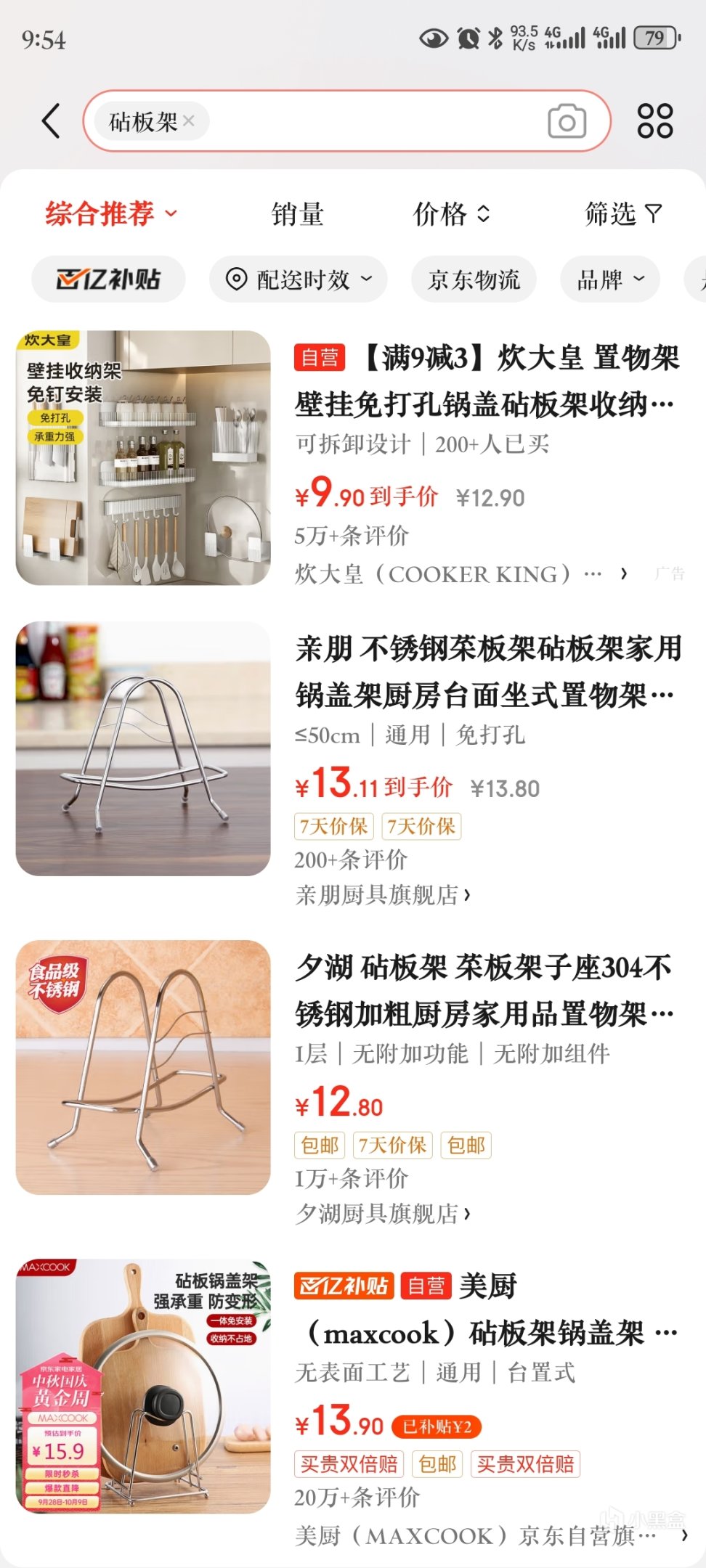Open the 筛选 filter panel
This screenshot has width=706, height=1568.
click(x=623, y=214)
